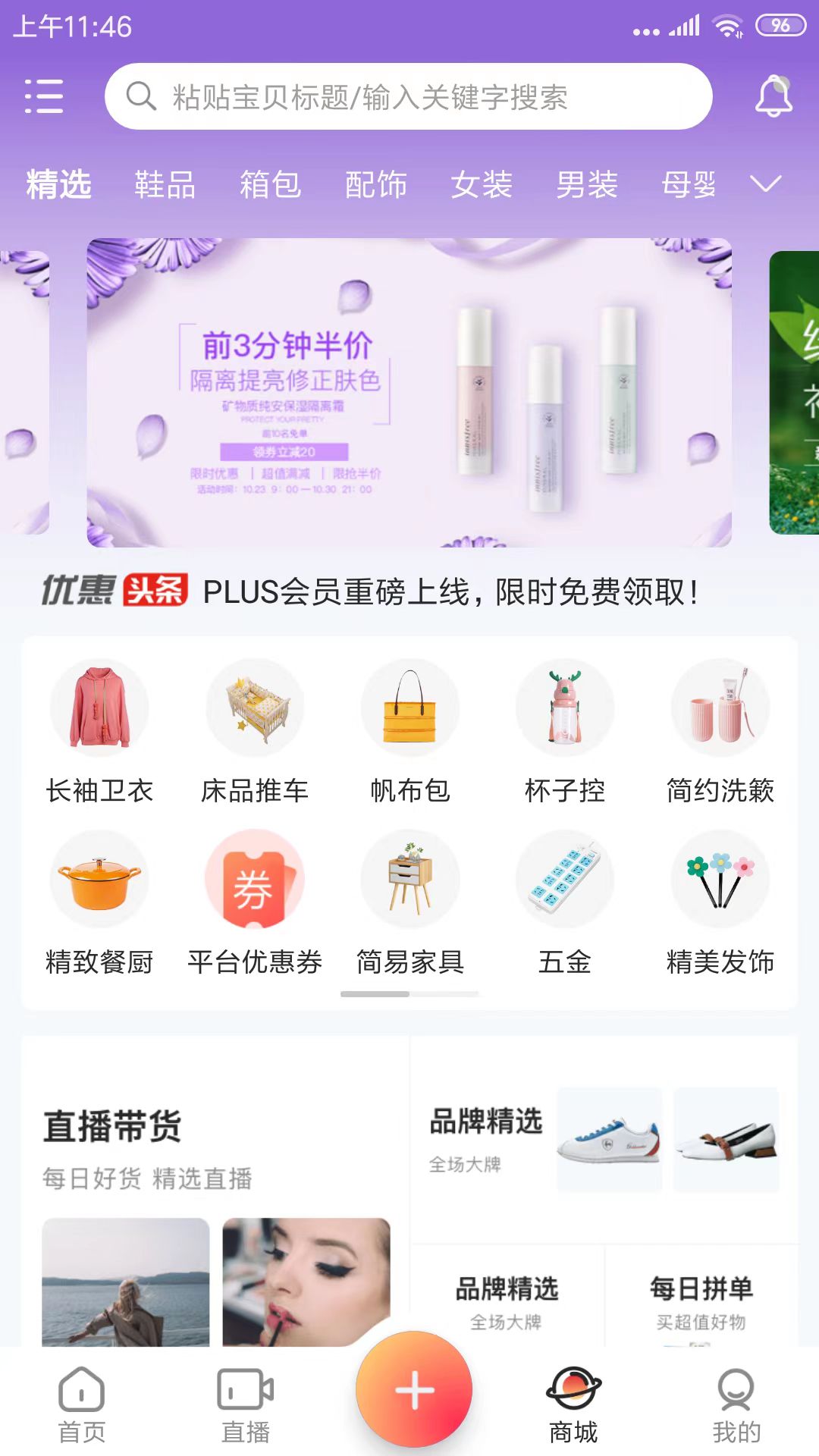Switch to the 直播 bottom tab
819x1456 pixels.
click(x=245, y=1404)
